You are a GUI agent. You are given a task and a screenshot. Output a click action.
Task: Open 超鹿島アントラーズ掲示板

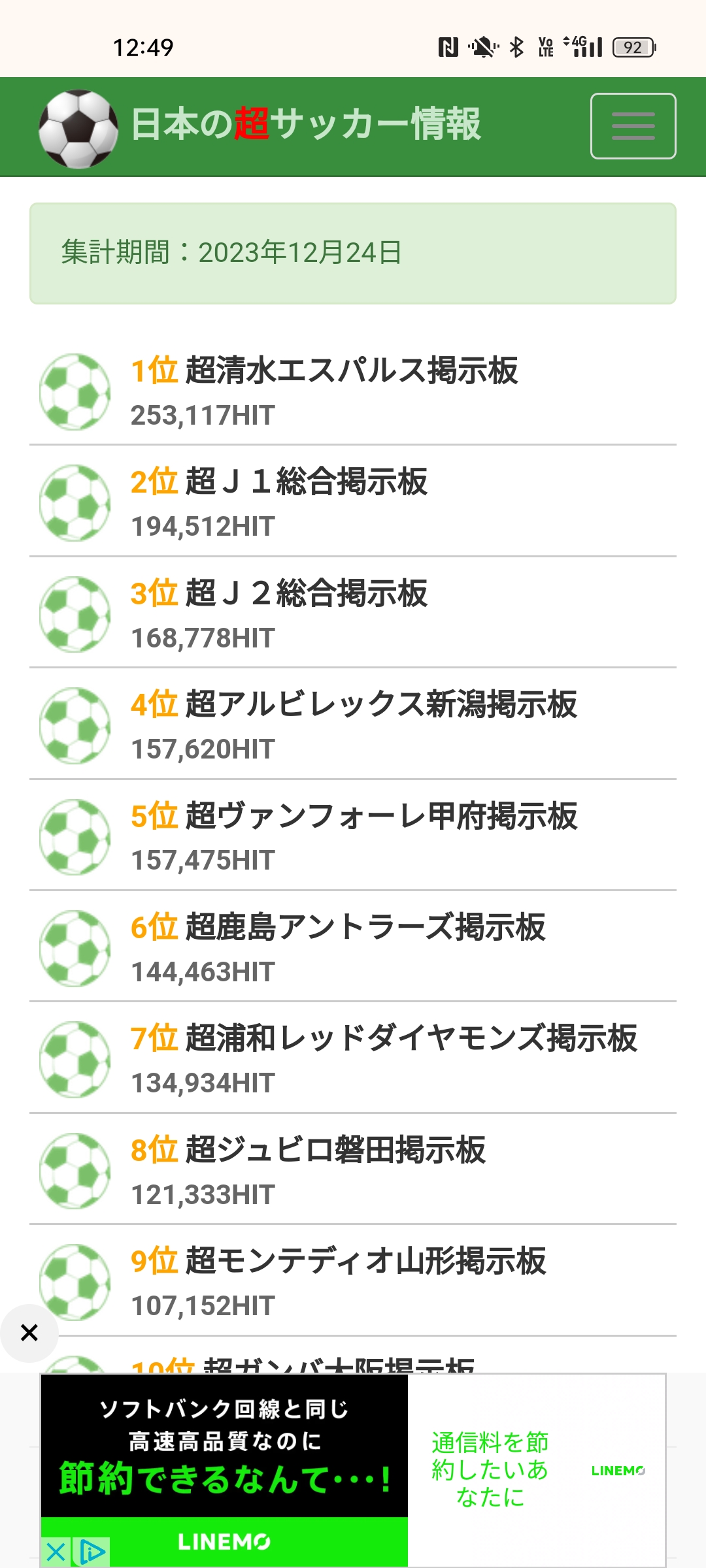353,947
